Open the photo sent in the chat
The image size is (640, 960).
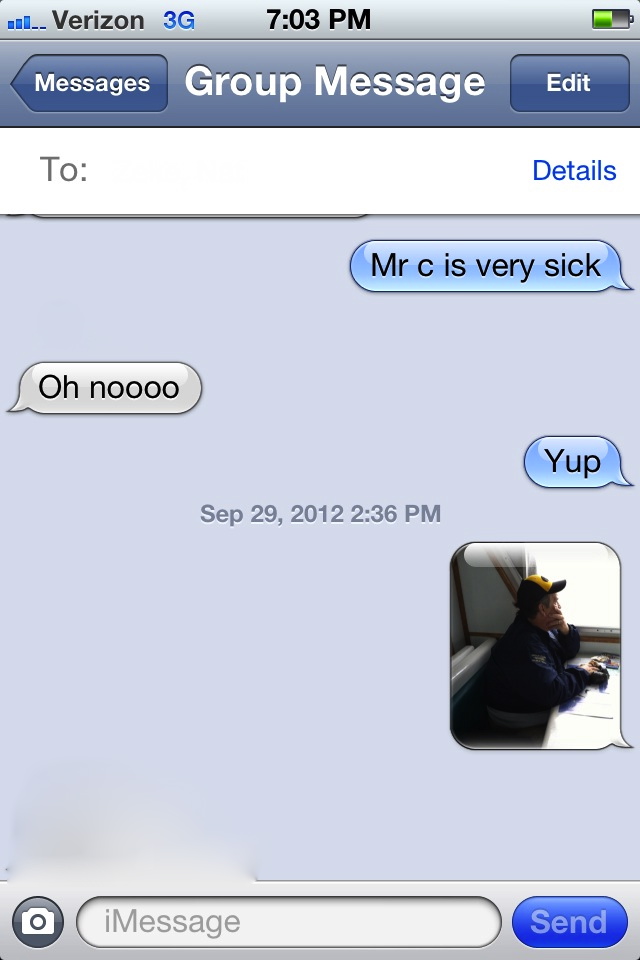tap(535, 645)
